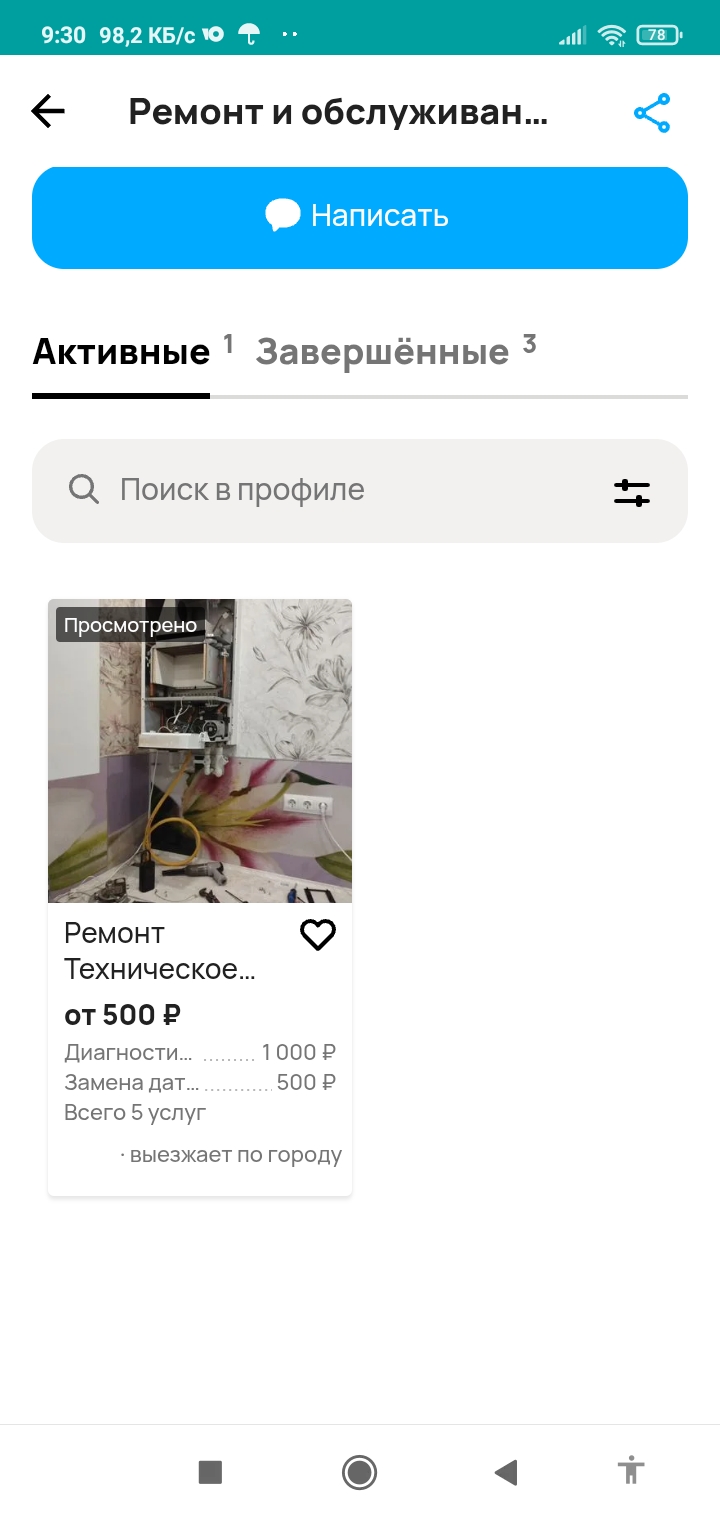Viewport: 720px width, 1520px height.
Task: Open recent apps from the navigation bar
Action: pyautogui.click(x=210, y=1471)
